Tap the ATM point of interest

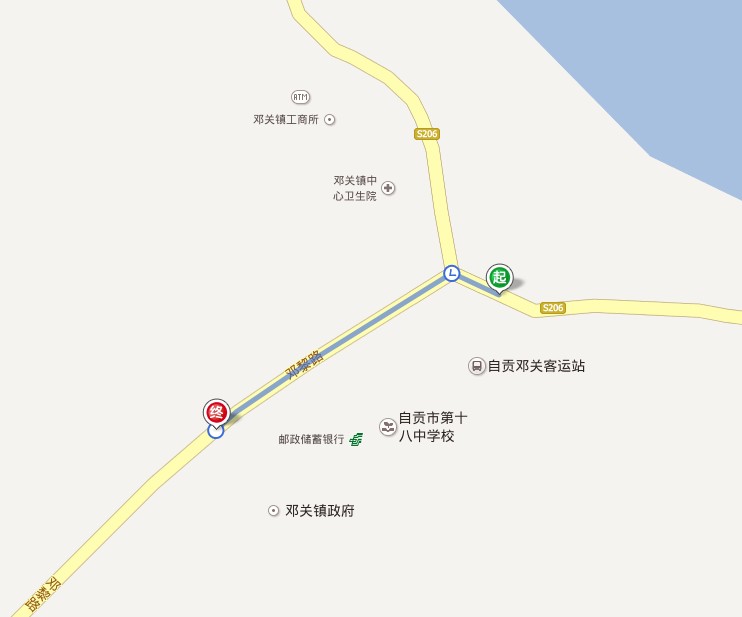coord(300,97)
